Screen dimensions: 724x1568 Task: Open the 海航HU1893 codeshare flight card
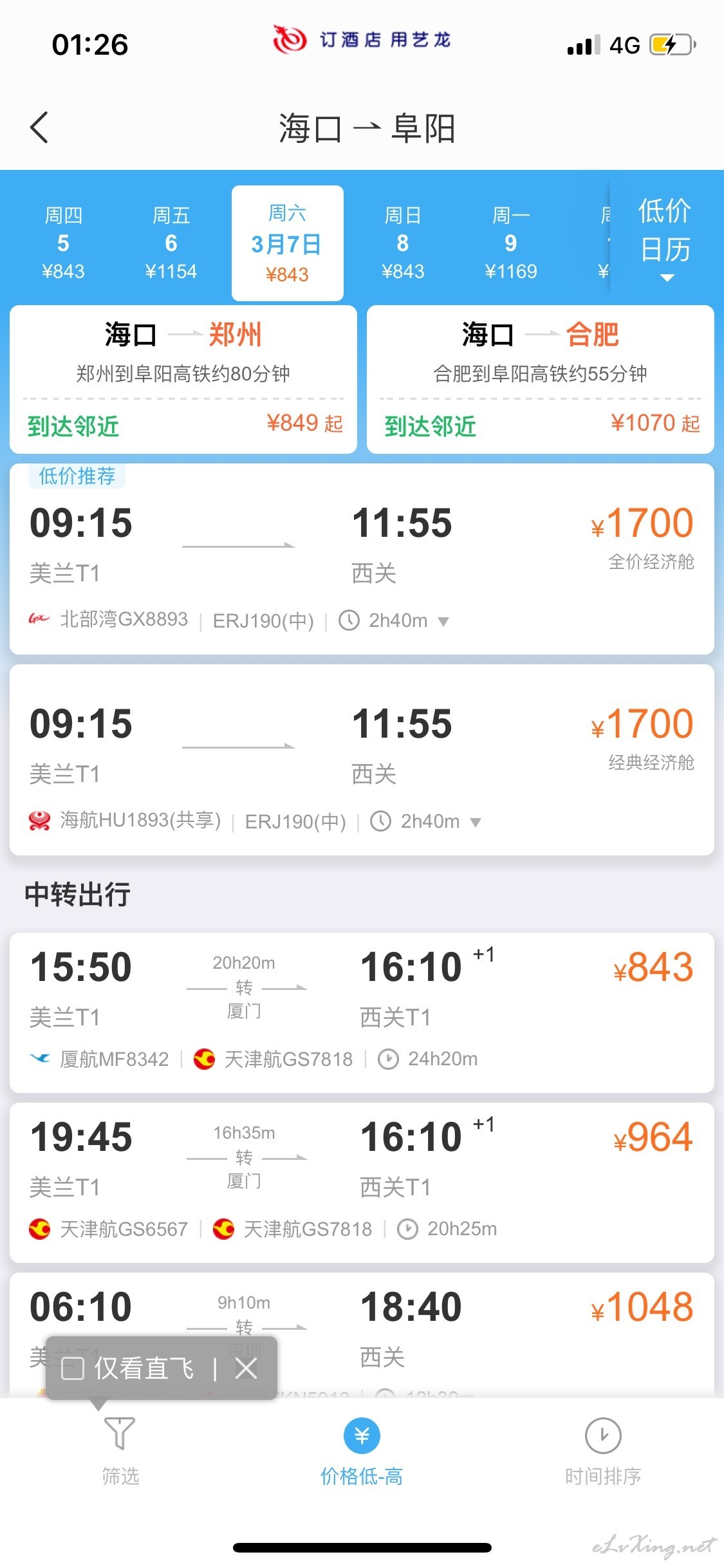click(x=362, y=760)
